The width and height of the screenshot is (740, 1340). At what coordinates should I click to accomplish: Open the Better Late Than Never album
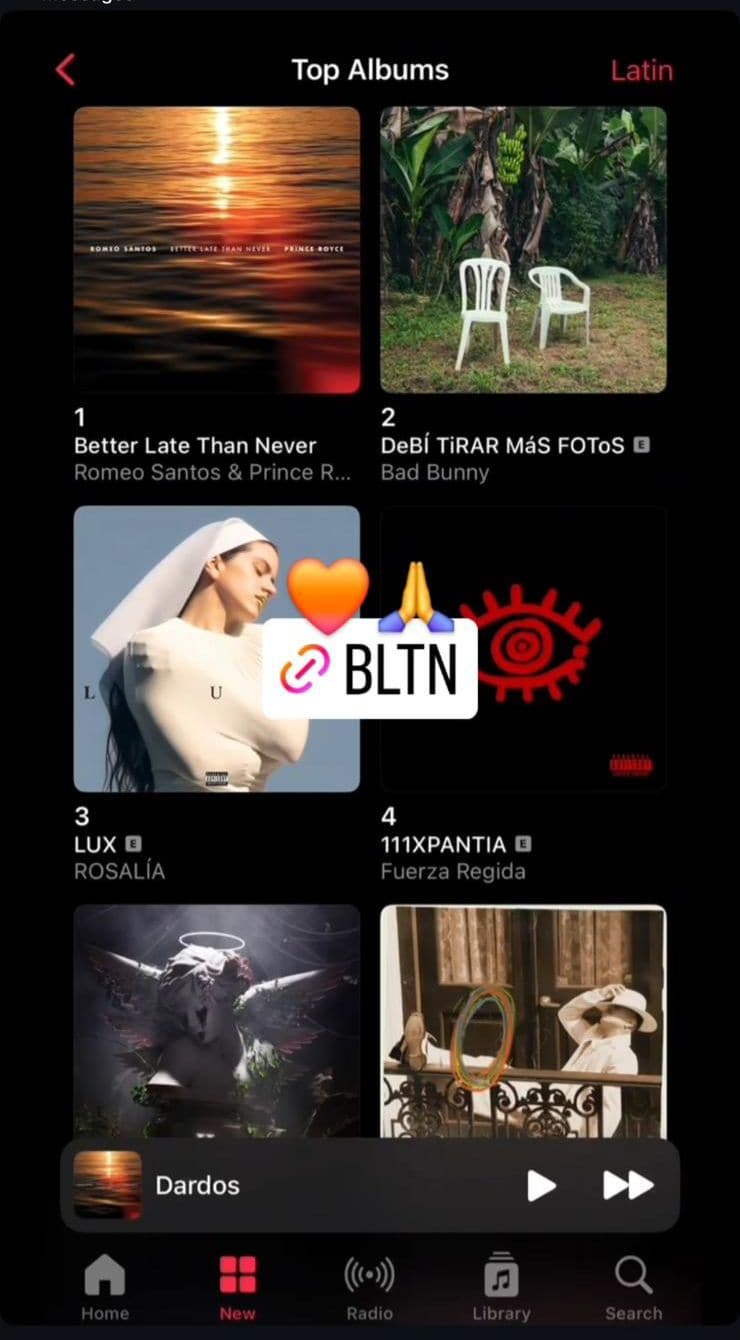tap(217, 250)
